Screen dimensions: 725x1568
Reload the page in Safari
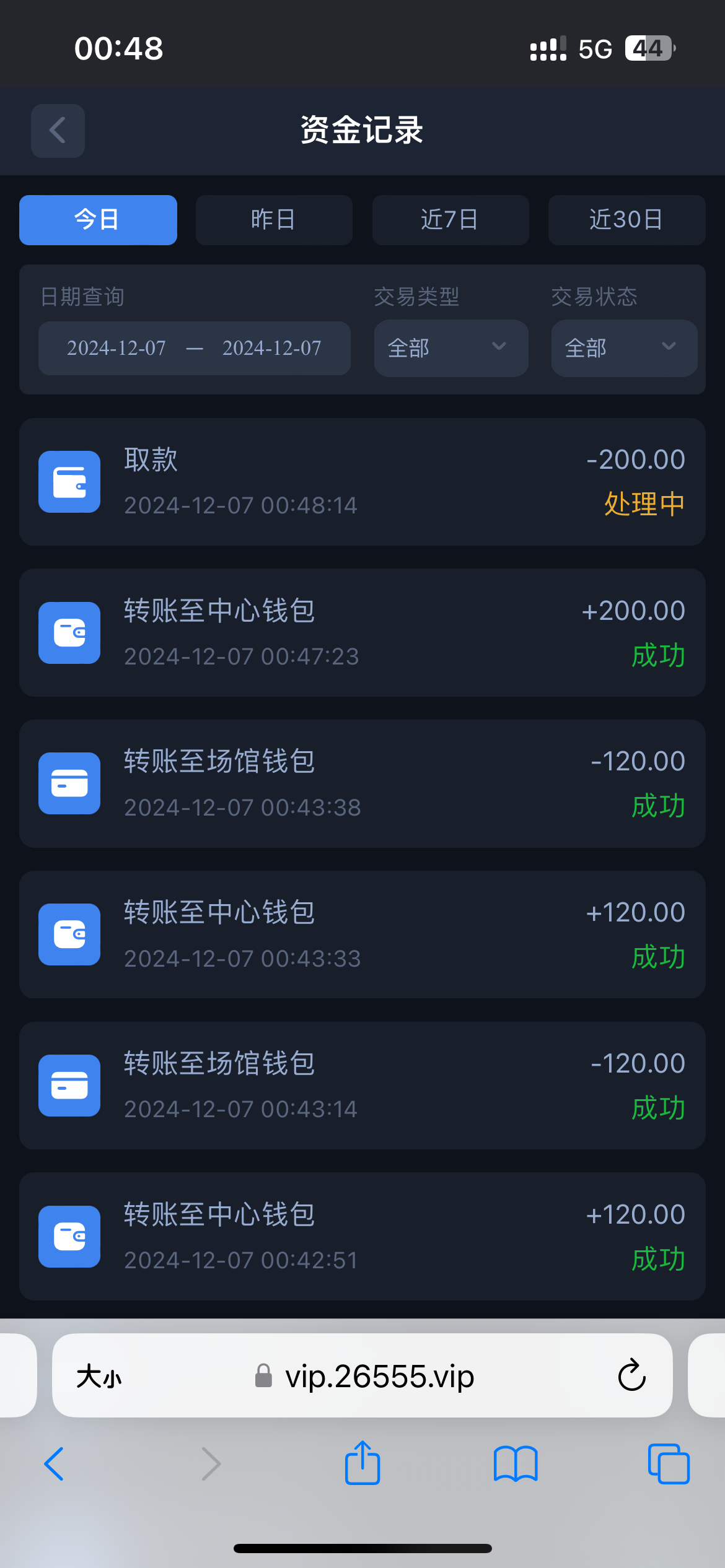631,1375
